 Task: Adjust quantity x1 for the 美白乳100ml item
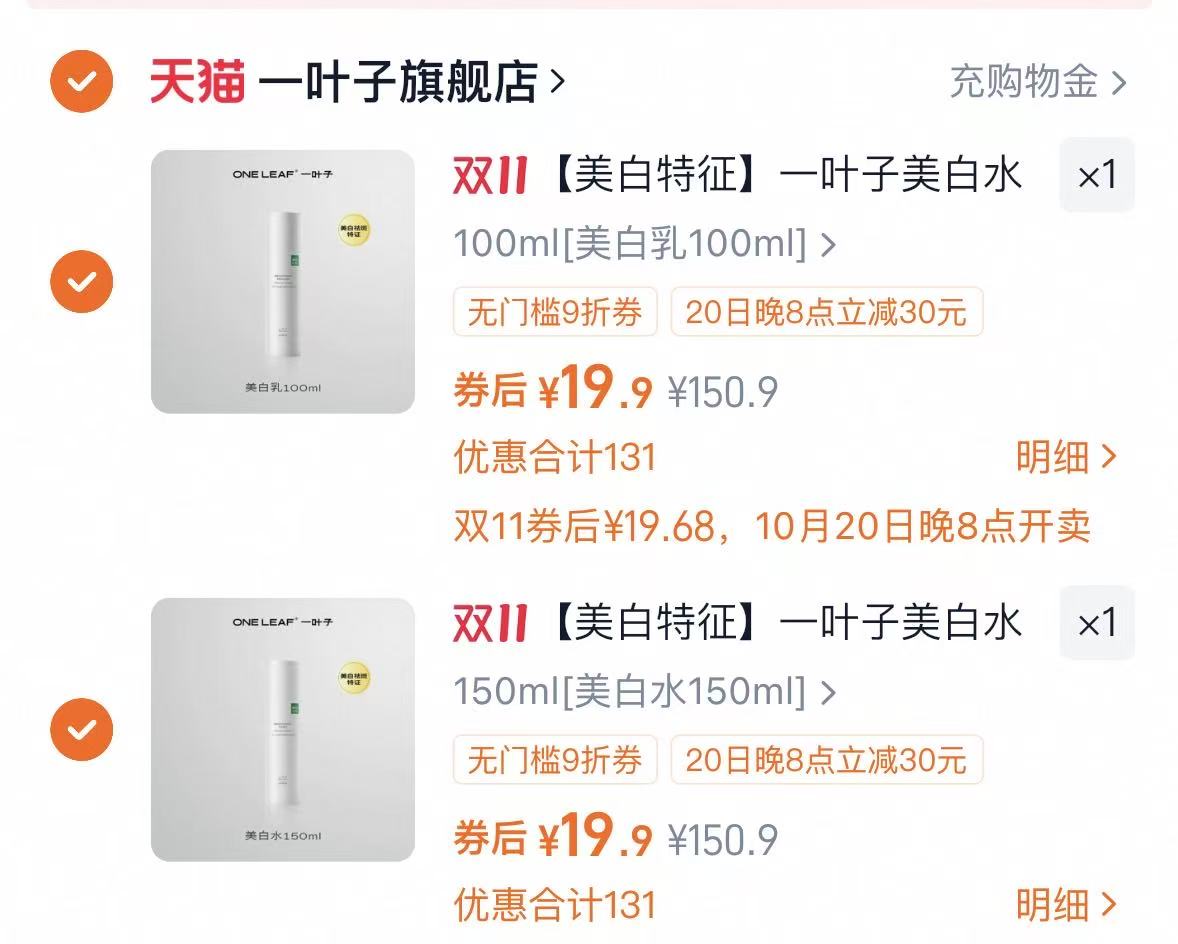[1096, 176]
